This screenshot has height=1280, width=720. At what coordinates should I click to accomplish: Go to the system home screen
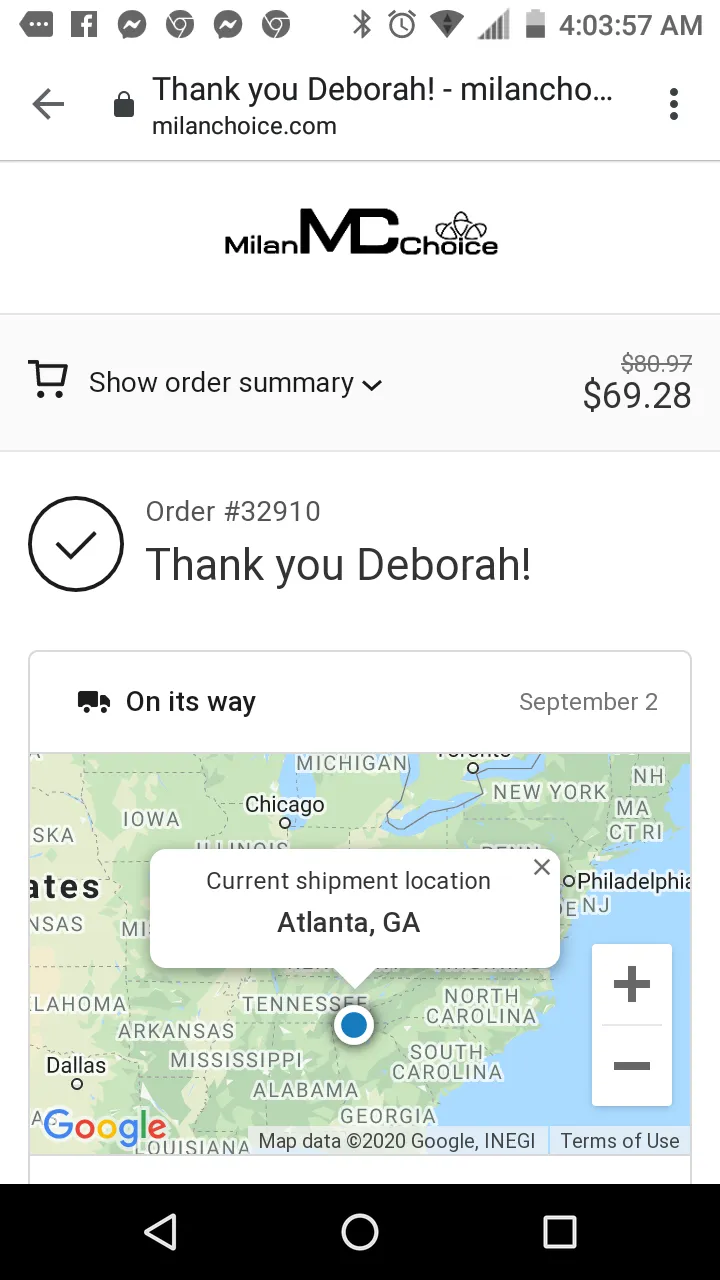pos(360,1232)
